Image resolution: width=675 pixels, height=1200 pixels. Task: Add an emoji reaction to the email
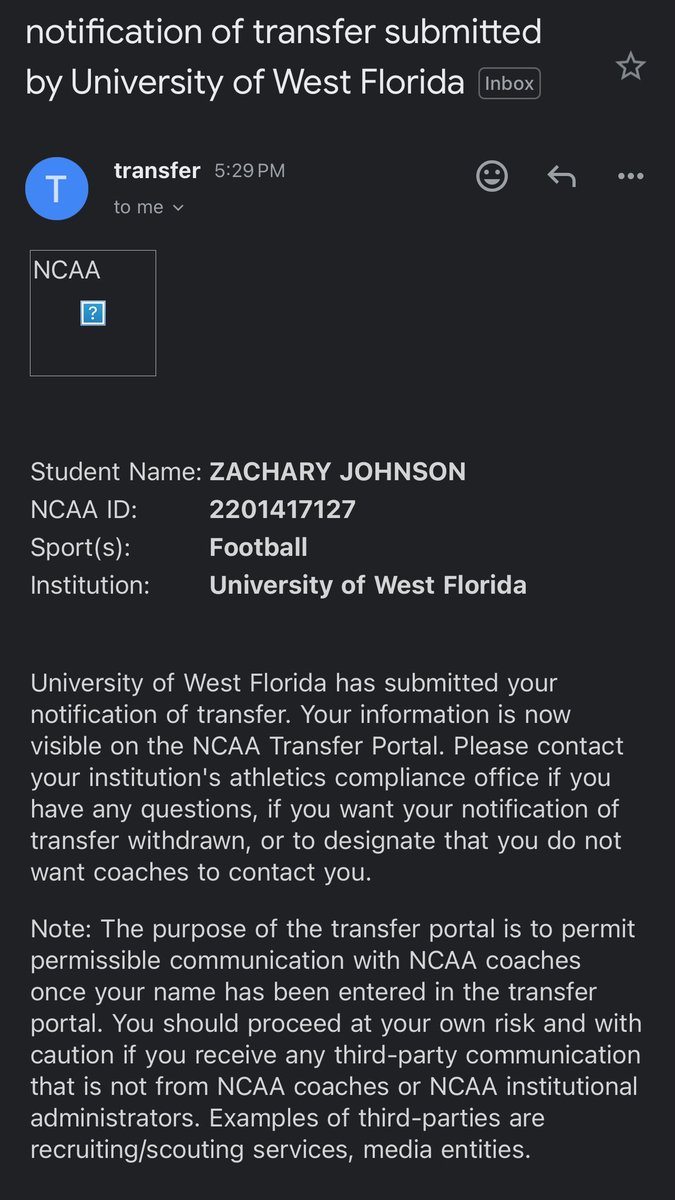(491, 177)
